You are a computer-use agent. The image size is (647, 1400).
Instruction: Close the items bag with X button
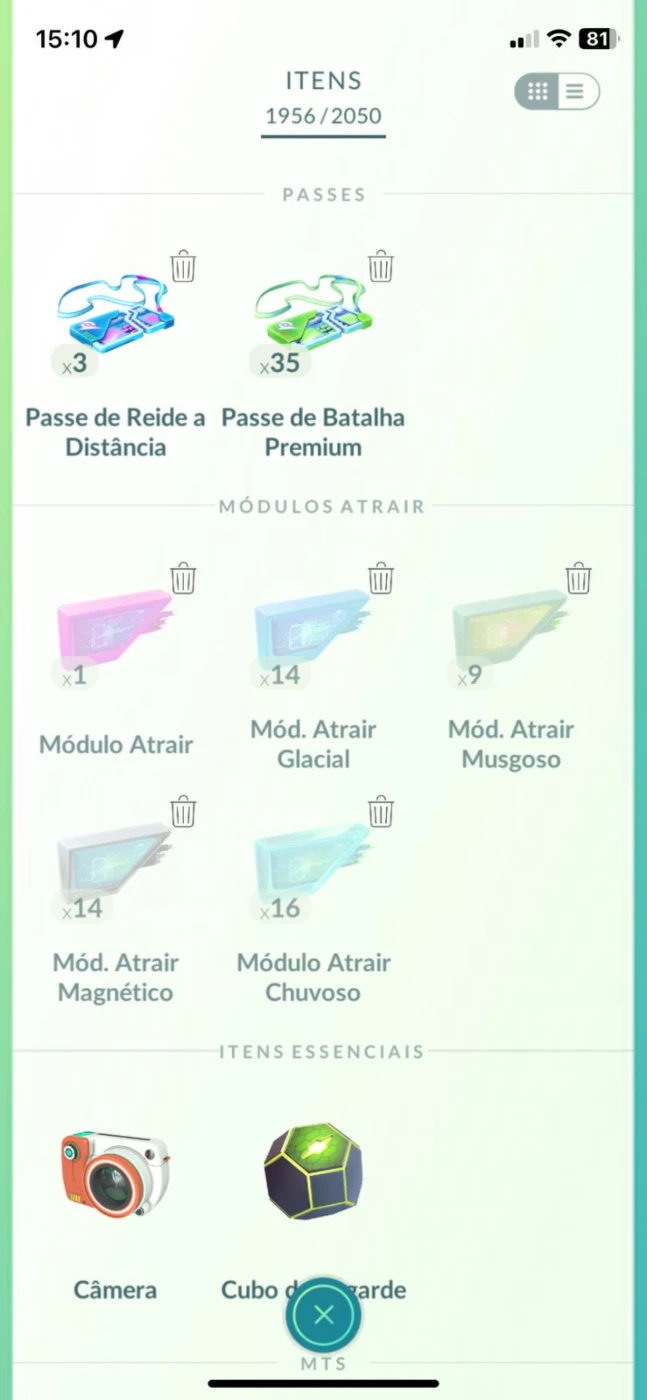[323, 1315]
